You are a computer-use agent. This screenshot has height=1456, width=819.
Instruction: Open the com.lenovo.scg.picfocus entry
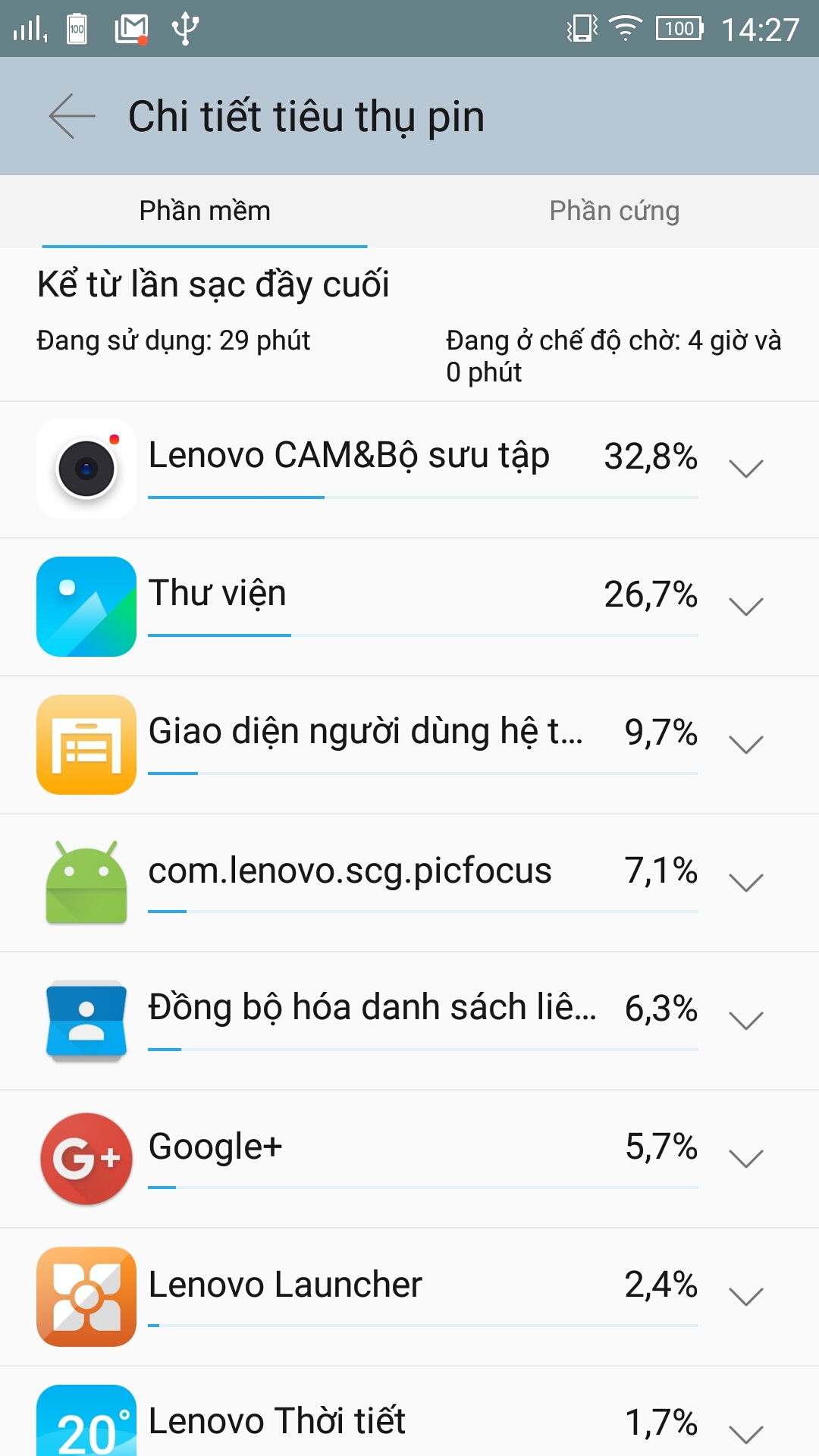349,871
